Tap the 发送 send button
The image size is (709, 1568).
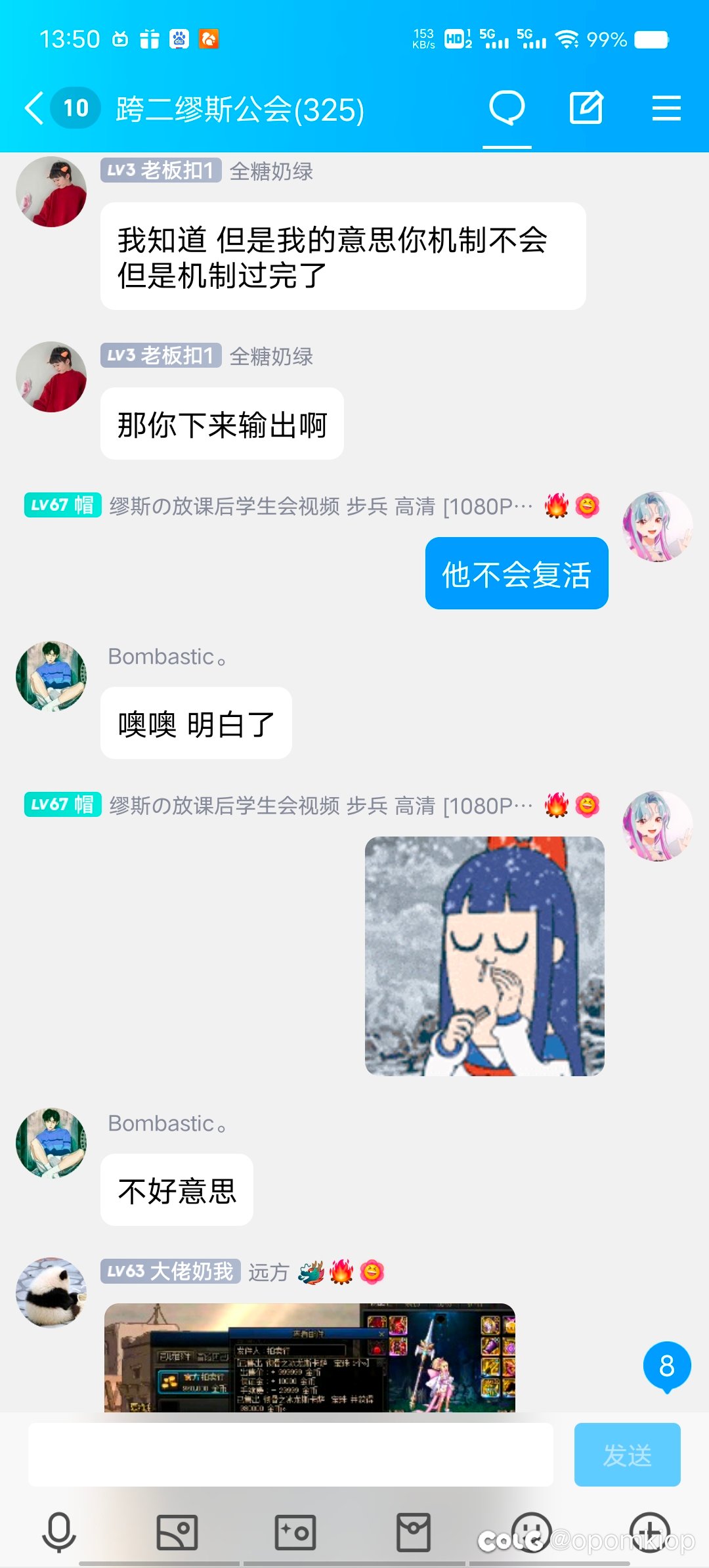pyautogui.click(x=627, y=1454)
